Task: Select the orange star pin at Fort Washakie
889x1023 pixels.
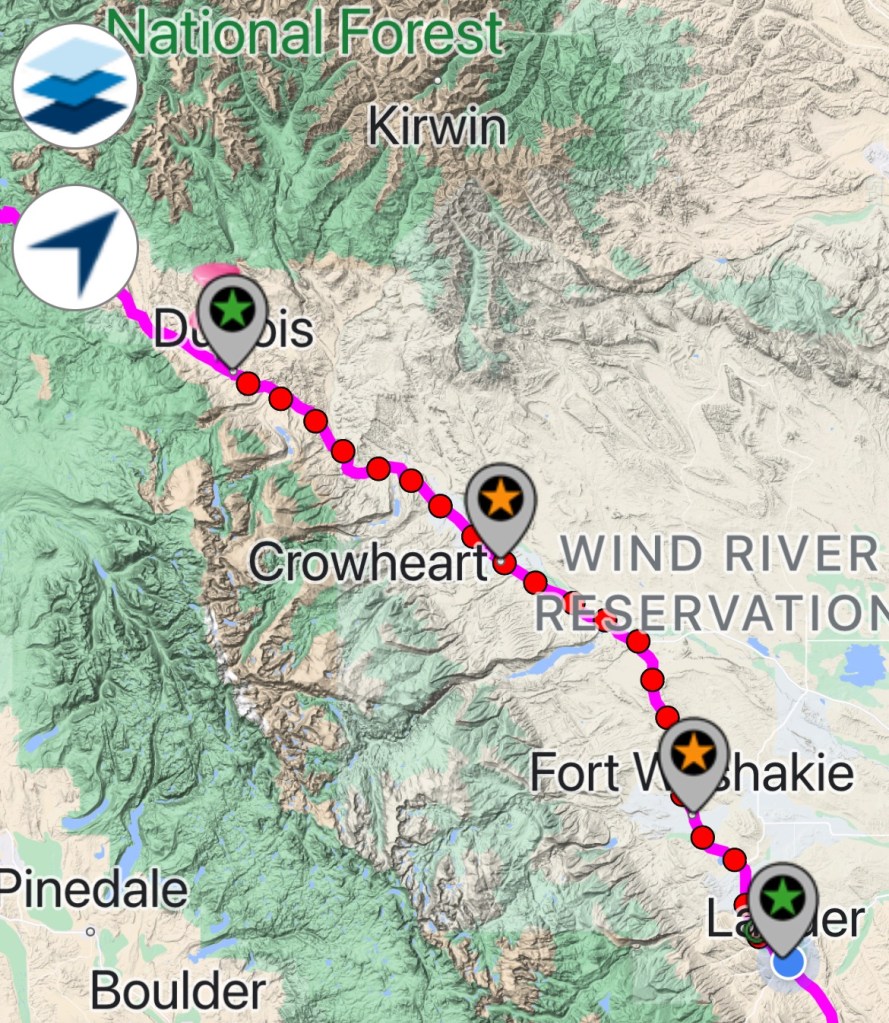Action: click(x=693, y=752)
